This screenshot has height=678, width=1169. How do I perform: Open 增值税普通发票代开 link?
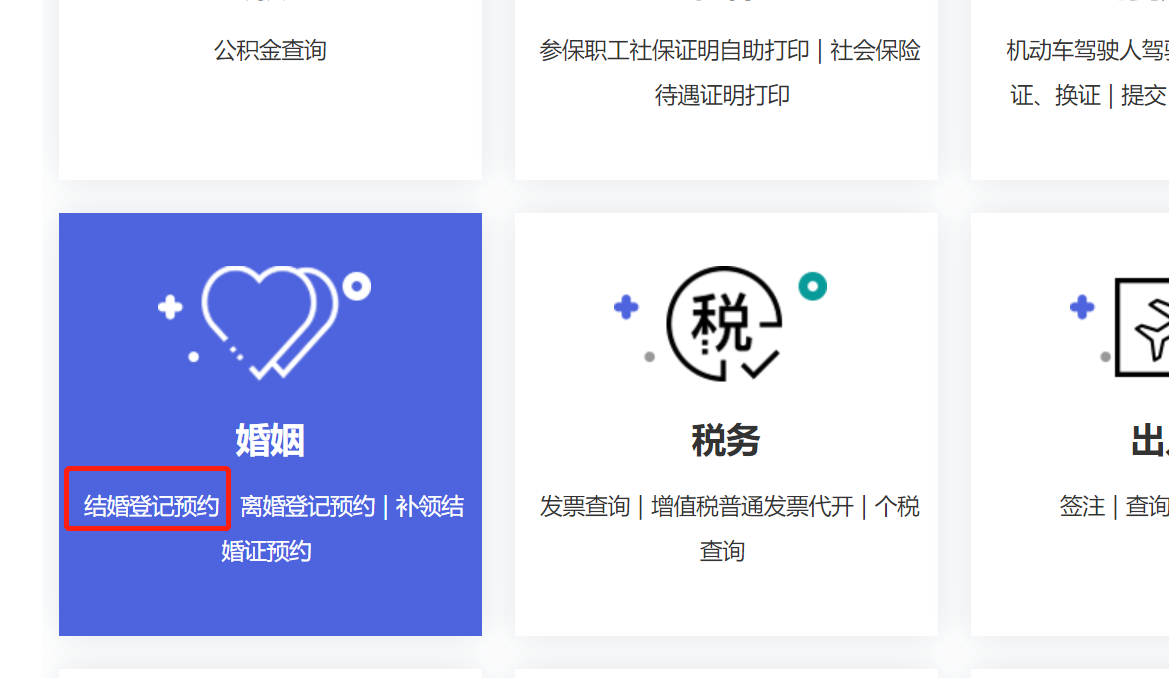(x=752, y=506)
